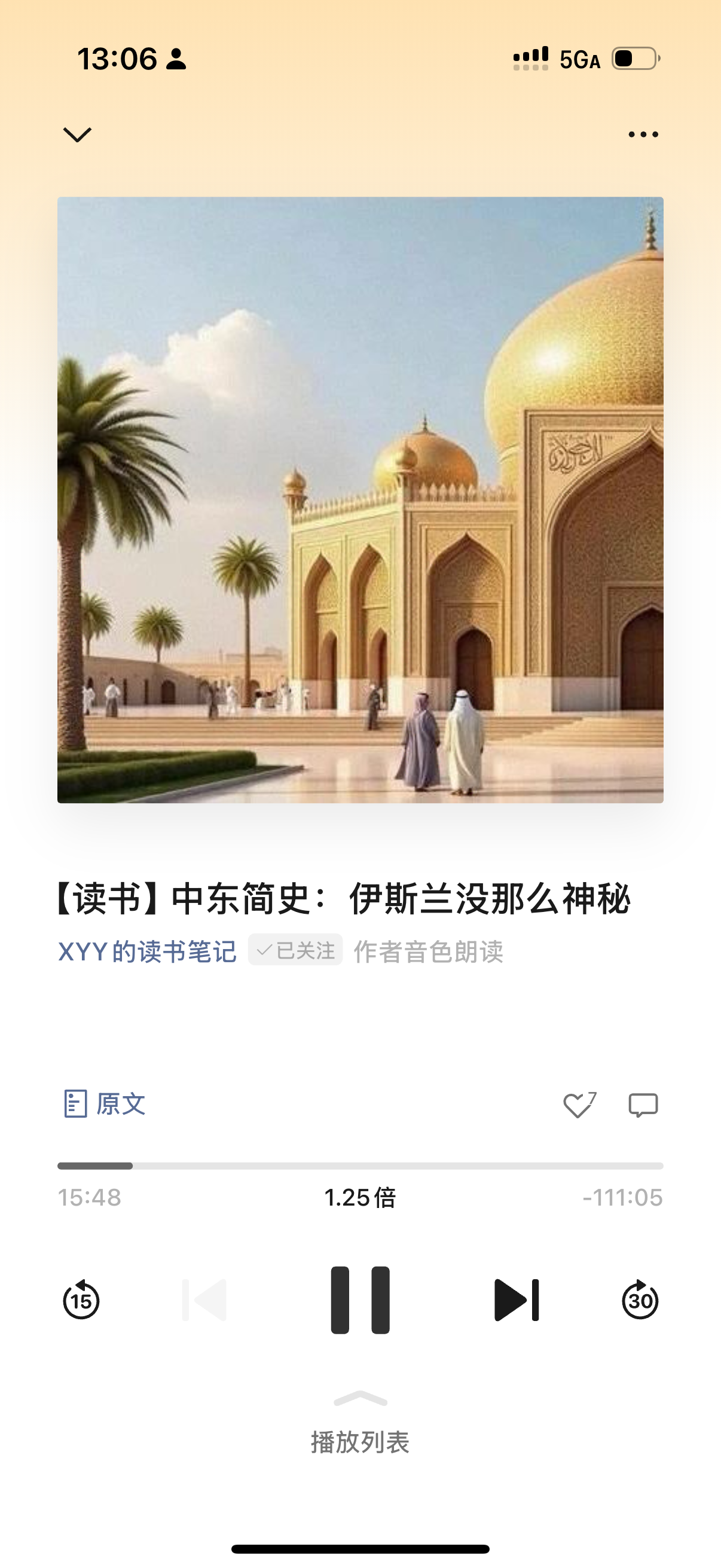721x1568 pixels.
Task: Open the three-dot more options menu
Action: pyautogui.click(x=643, y=135)
